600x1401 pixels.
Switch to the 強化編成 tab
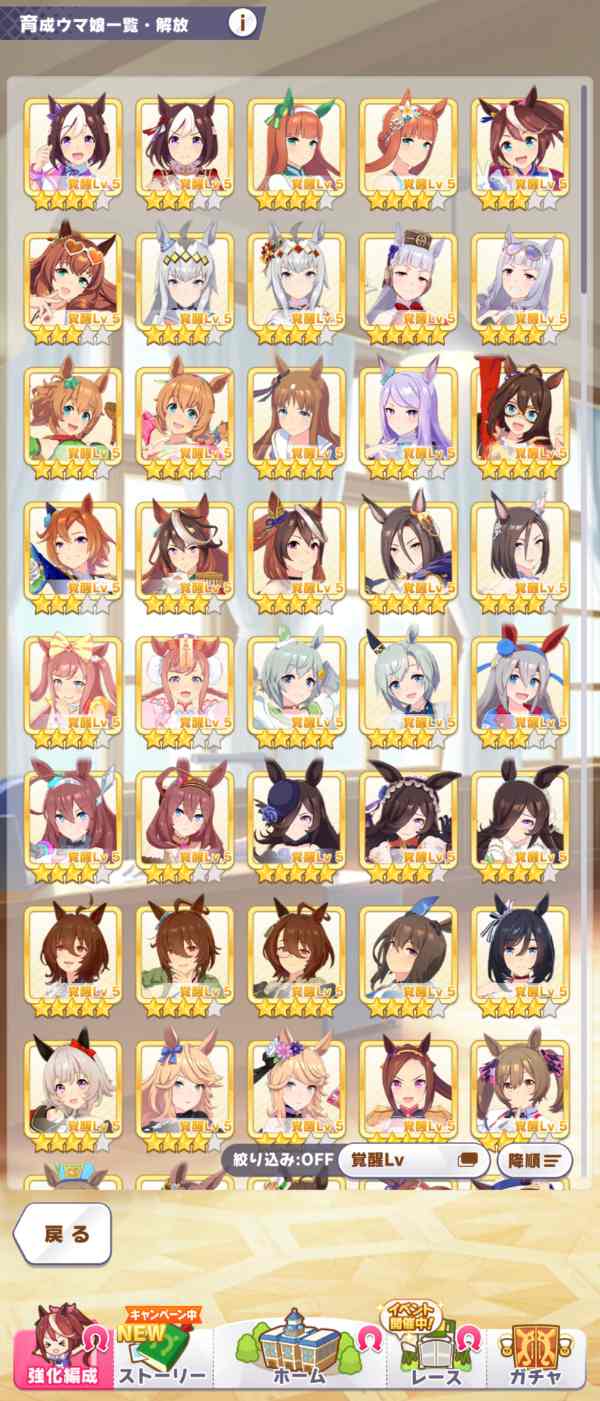[x=65, y=1355]
